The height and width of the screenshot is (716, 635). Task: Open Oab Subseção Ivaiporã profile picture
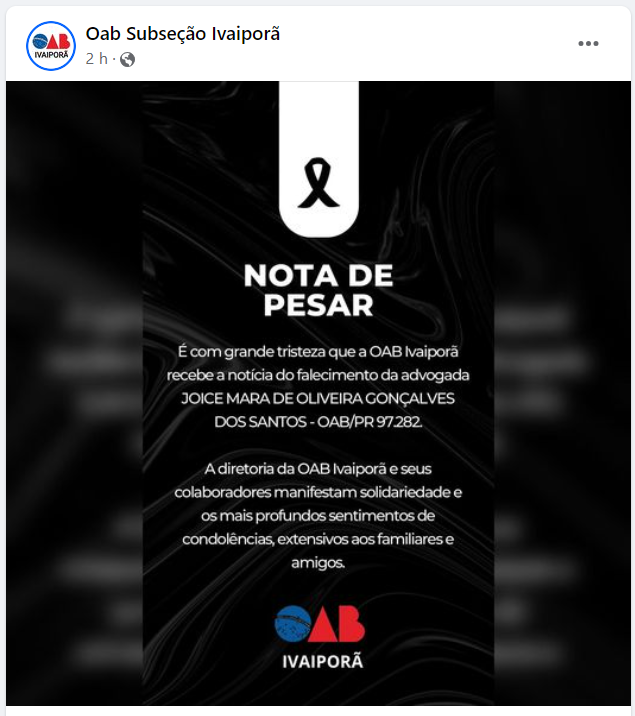point(51,45)
